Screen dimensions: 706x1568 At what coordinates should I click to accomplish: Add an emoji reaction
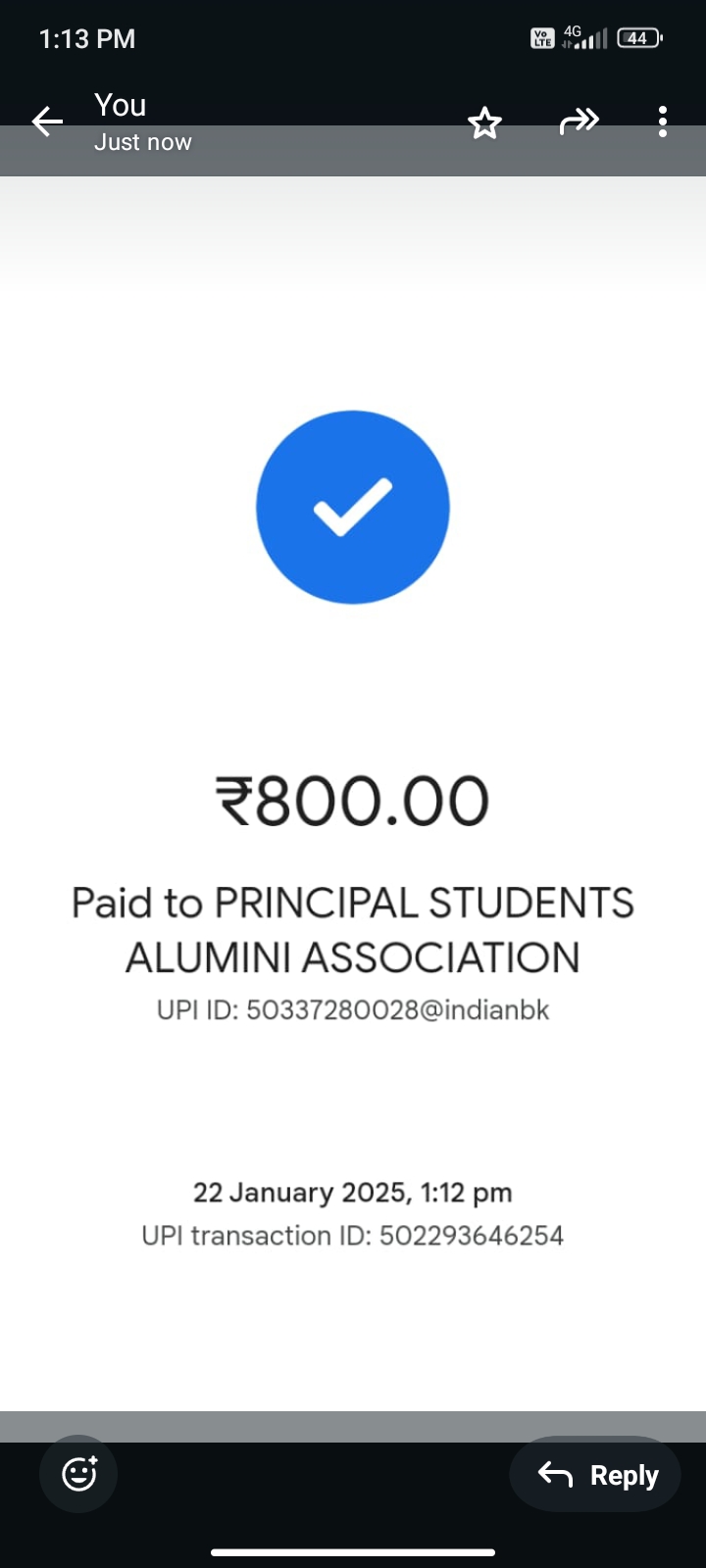pyautogui.click(x=78, y=1474)
